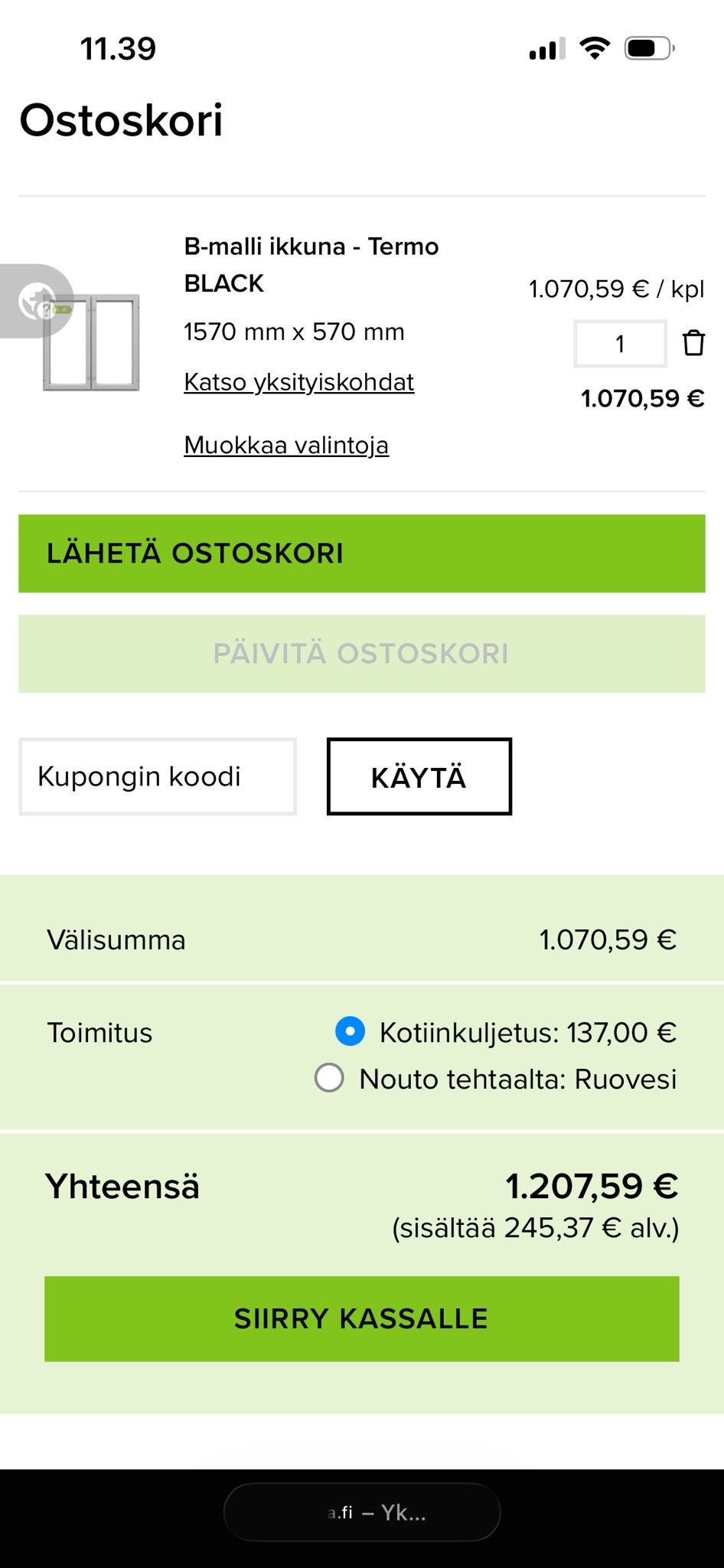Image resolution: width=724 pixels, height=1568 pixels.
Task: Open Katso yksityiskohdat product details
Action: pos(298,381)
